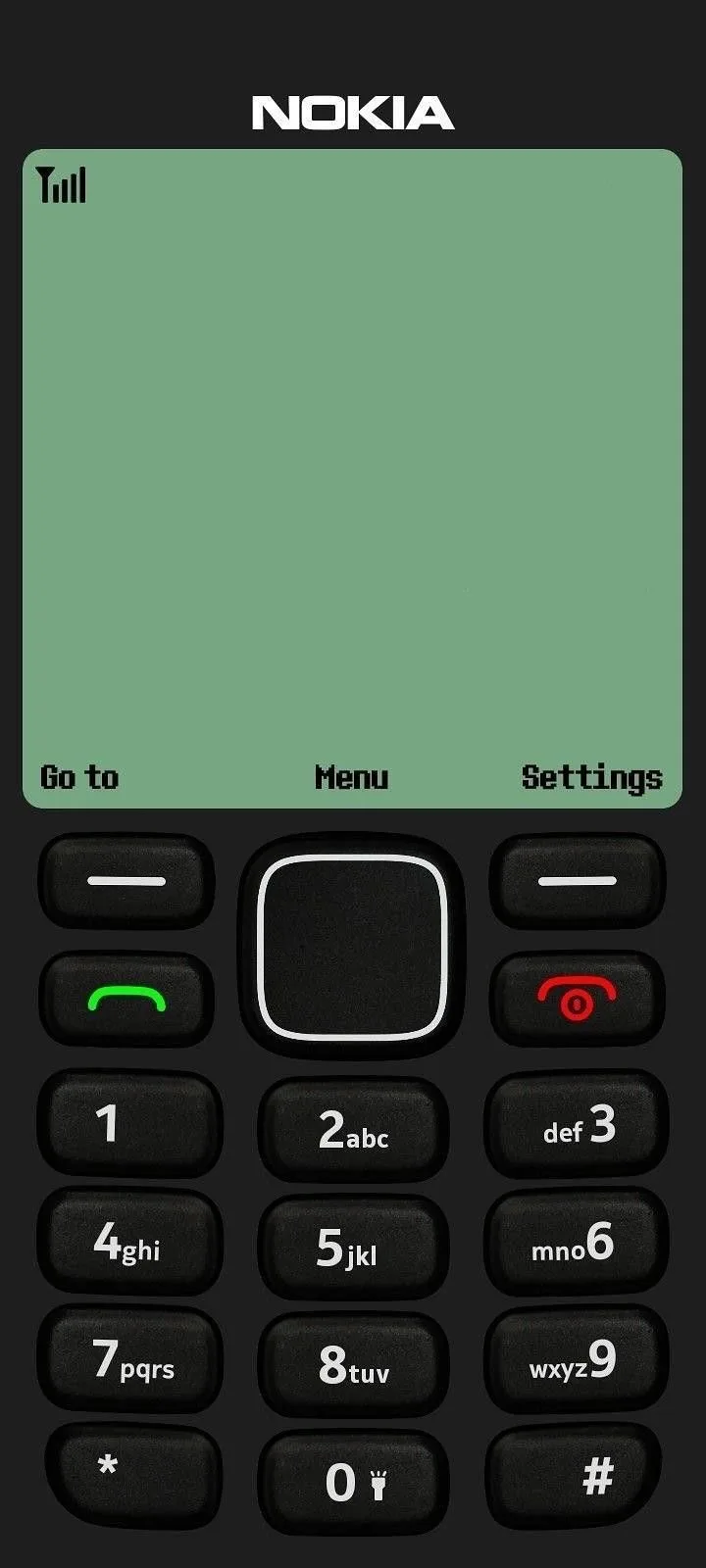Image resolution: width=706 pixels, height=1568 pixels.
Task: Tap the 0 flashlight key
Action: coord(353,1482)
